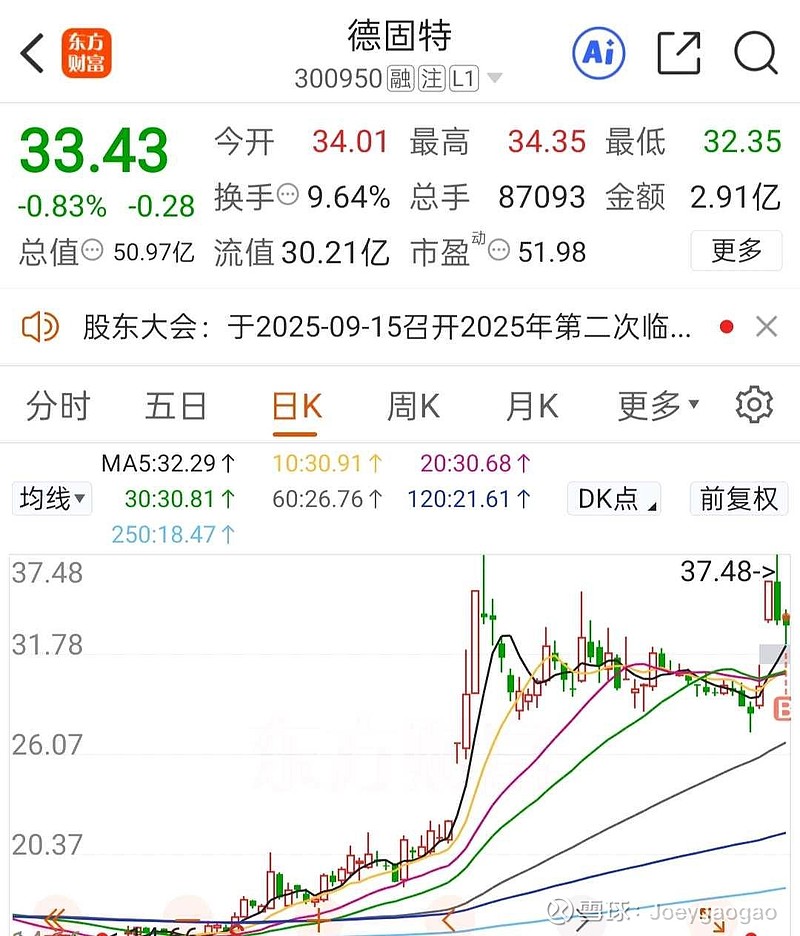This screenshot has height=936, width=800.
Task: Select the 日K chart tab
Action: [296, 406]
